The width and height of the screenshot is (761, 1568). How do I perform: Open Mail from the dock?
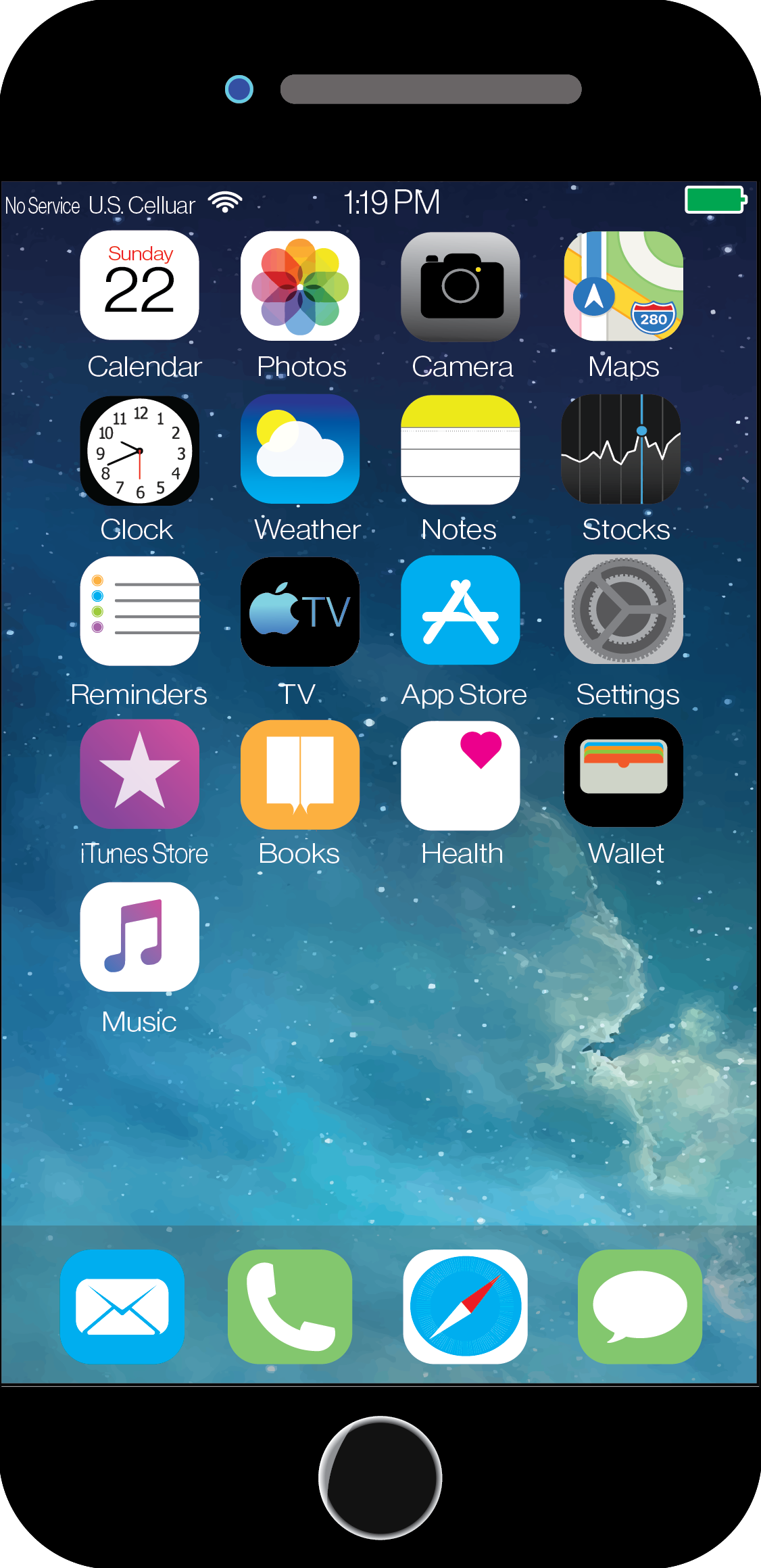[x=122, y=1306]
